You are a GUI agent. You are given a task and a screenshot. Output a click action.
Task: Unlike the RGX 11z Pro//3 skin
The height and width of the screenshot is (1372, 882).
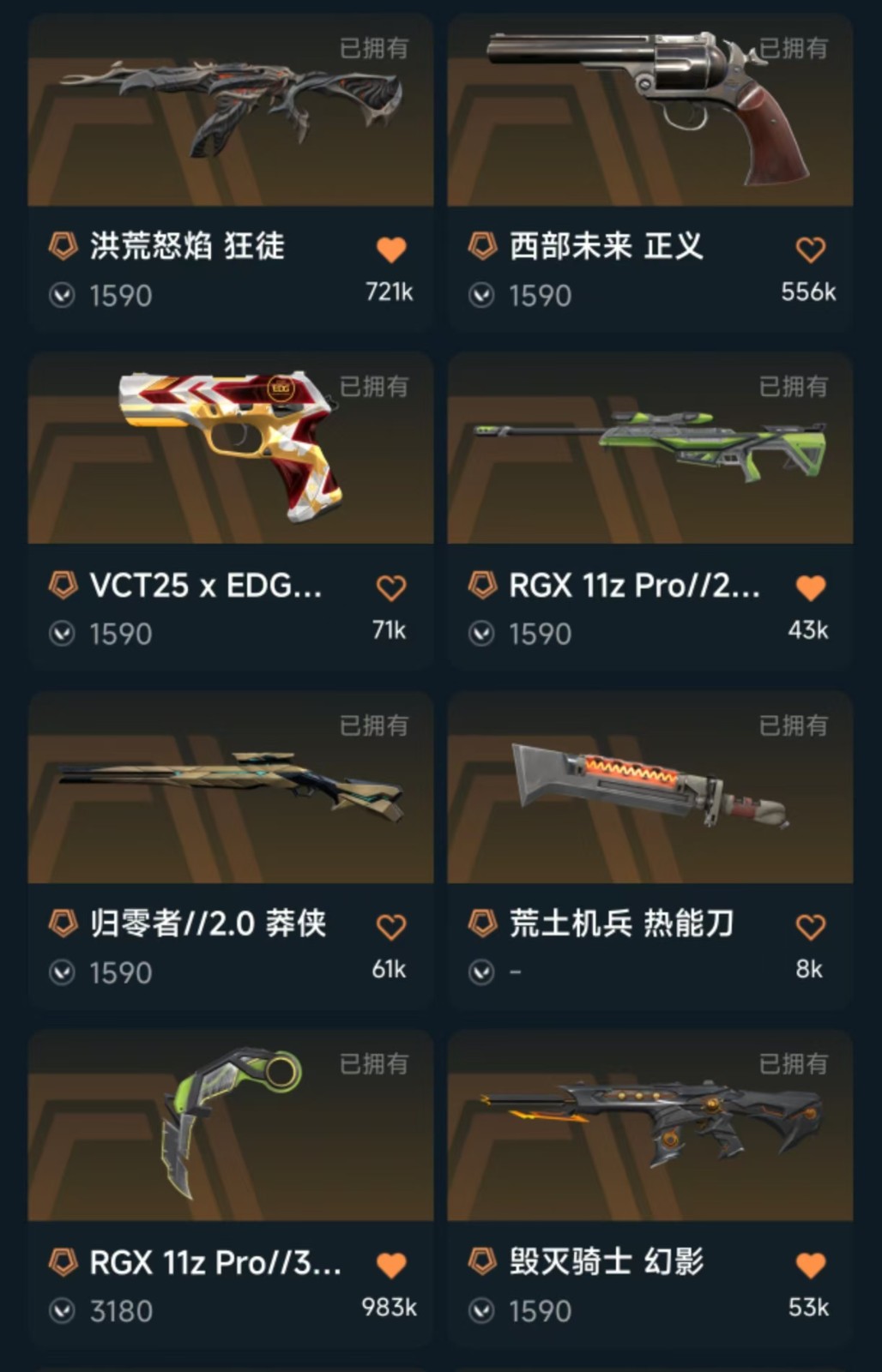coord(391,1266)
